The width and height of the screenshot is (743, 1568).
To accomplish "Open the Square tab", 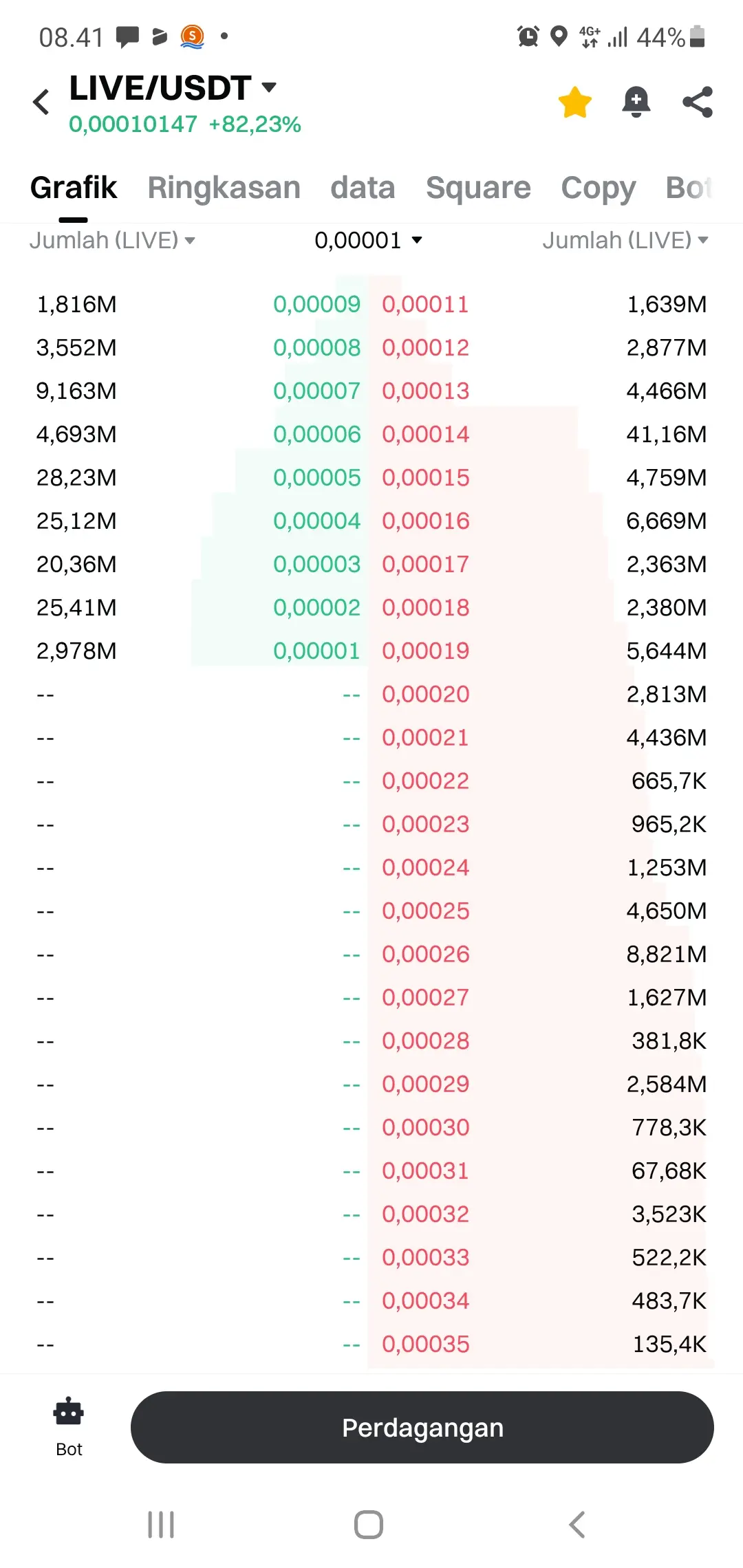I will point(478,188).
